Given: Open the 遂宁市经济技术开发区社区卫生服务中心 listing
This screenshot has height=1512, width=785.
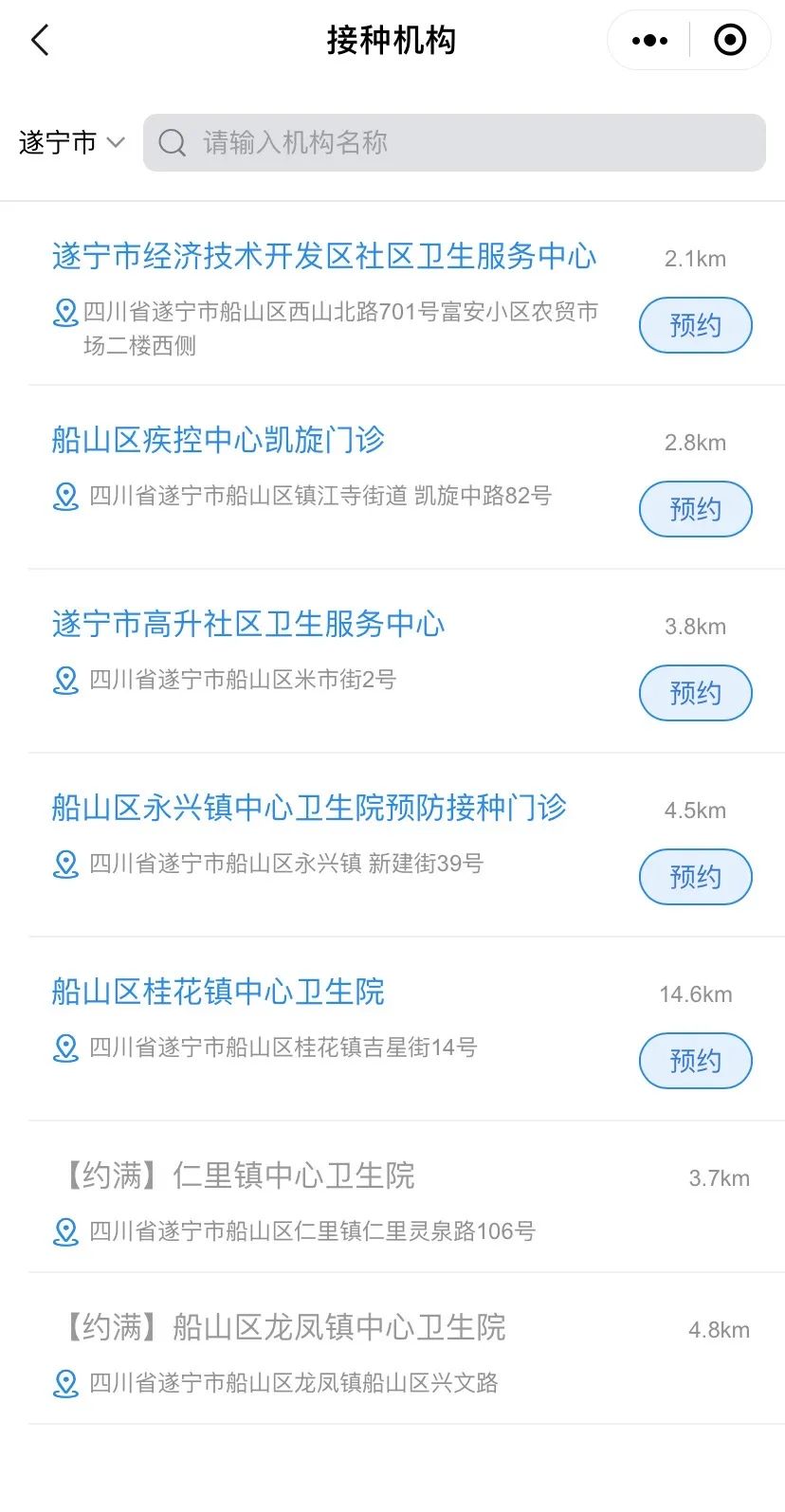Looking at the screenshot, I should click(324, 256).
